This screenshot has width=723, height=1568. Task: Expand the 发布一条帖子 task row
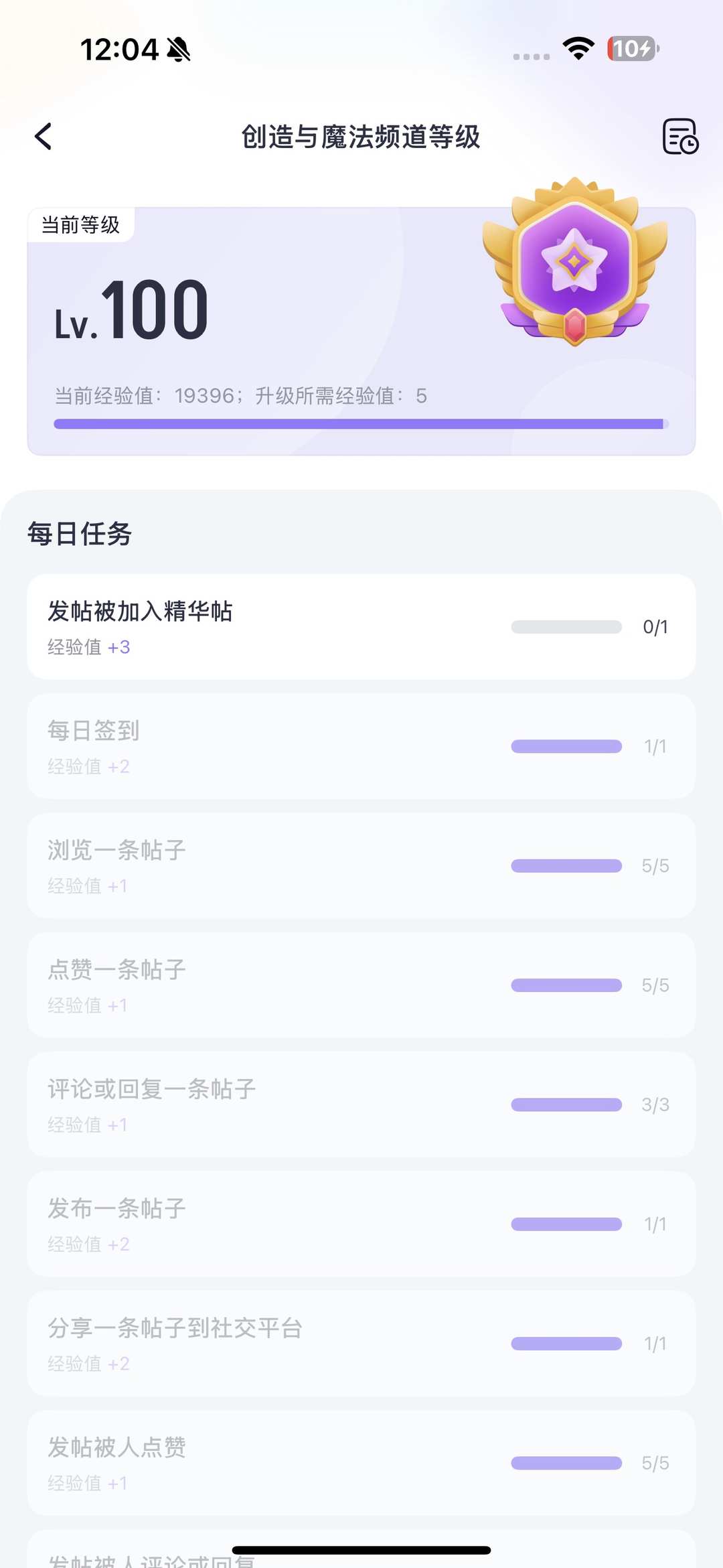tap(361, 1224)
